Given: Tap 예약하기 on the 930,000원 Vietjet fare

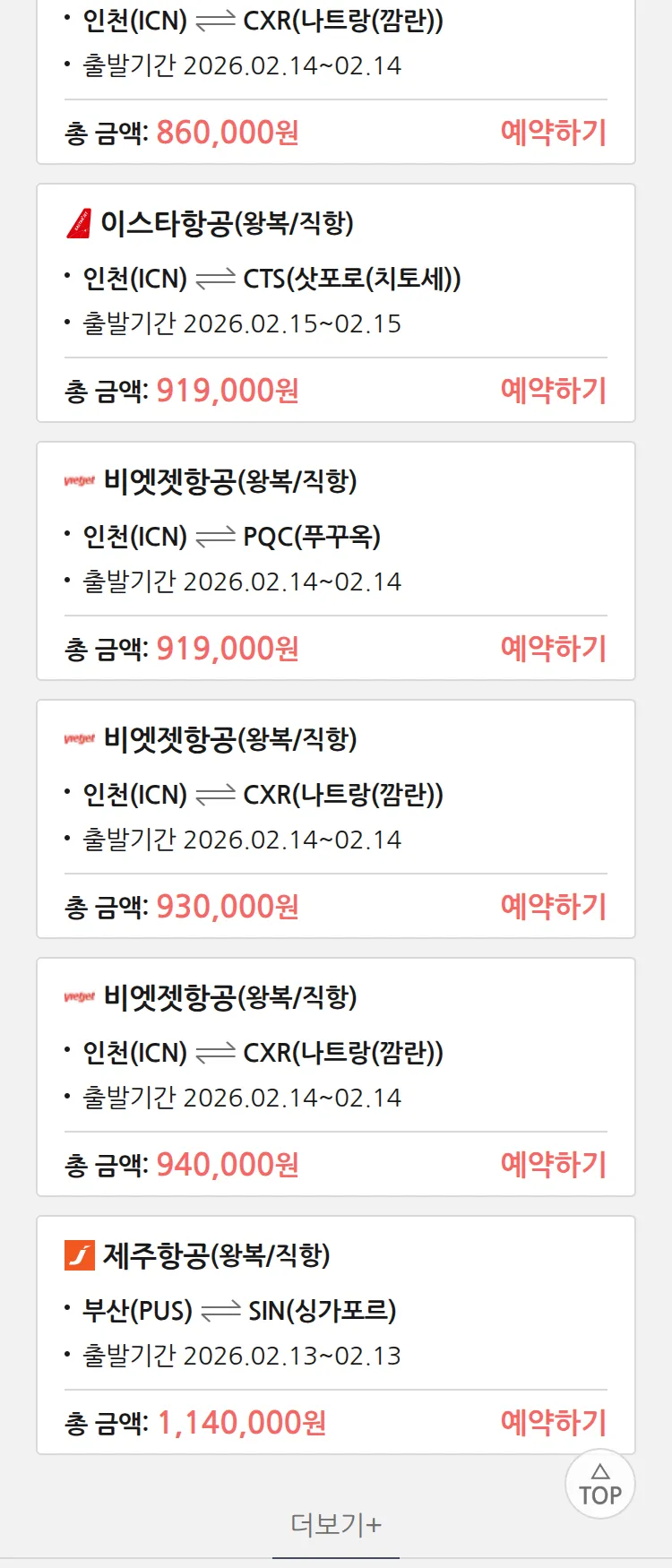Looking at the screenshot, I should click(553, 907).
